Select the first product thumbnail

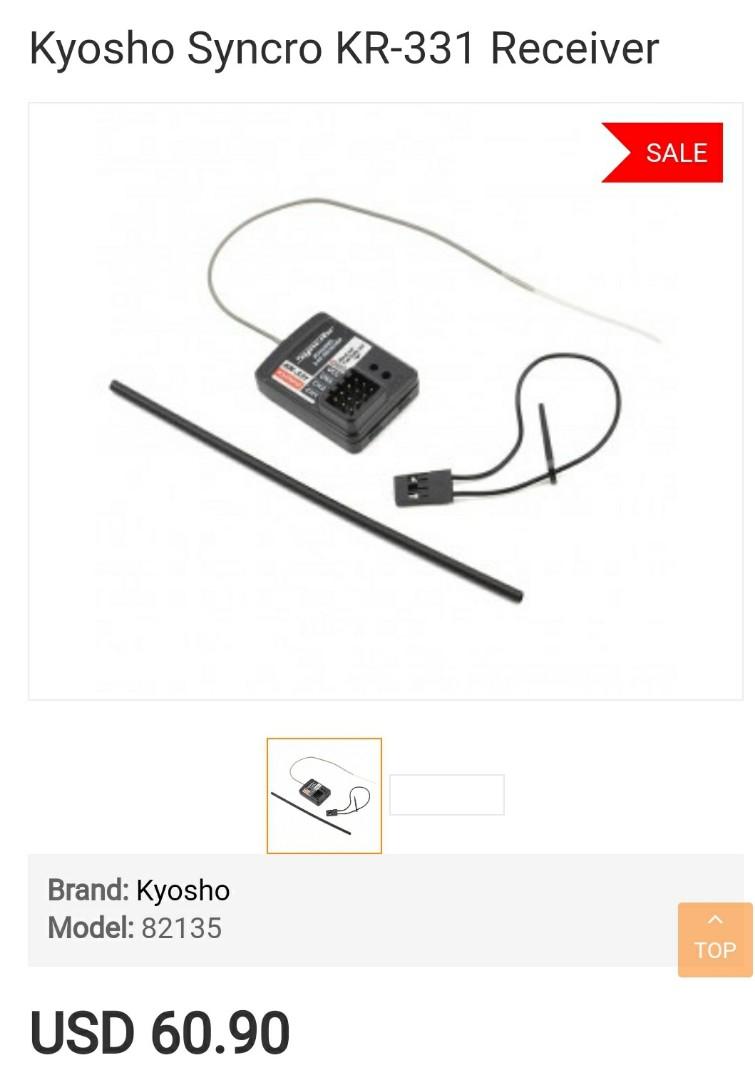click(324, 795)
